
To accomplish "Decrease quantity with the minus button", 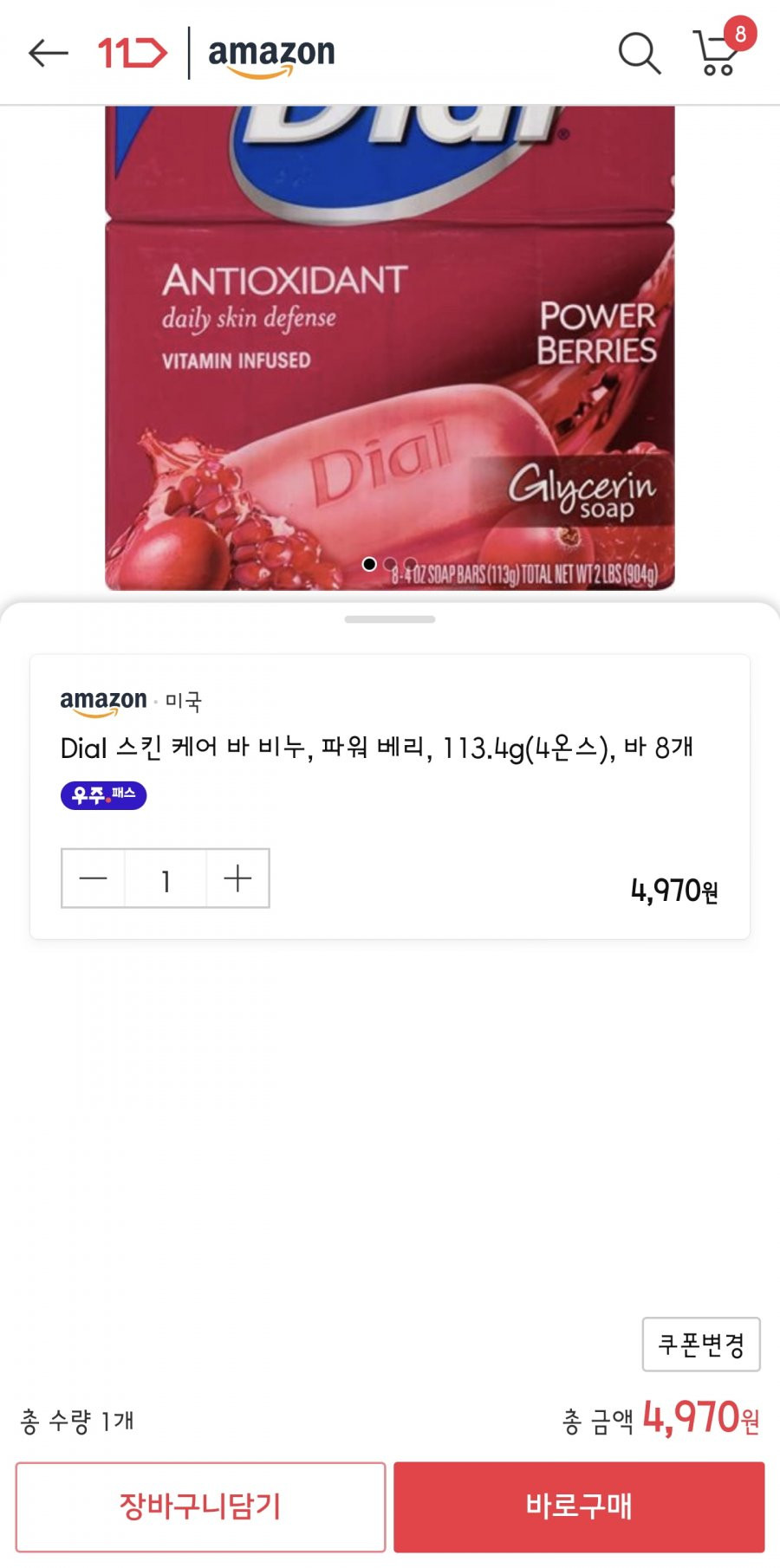I will coord(94,878).
